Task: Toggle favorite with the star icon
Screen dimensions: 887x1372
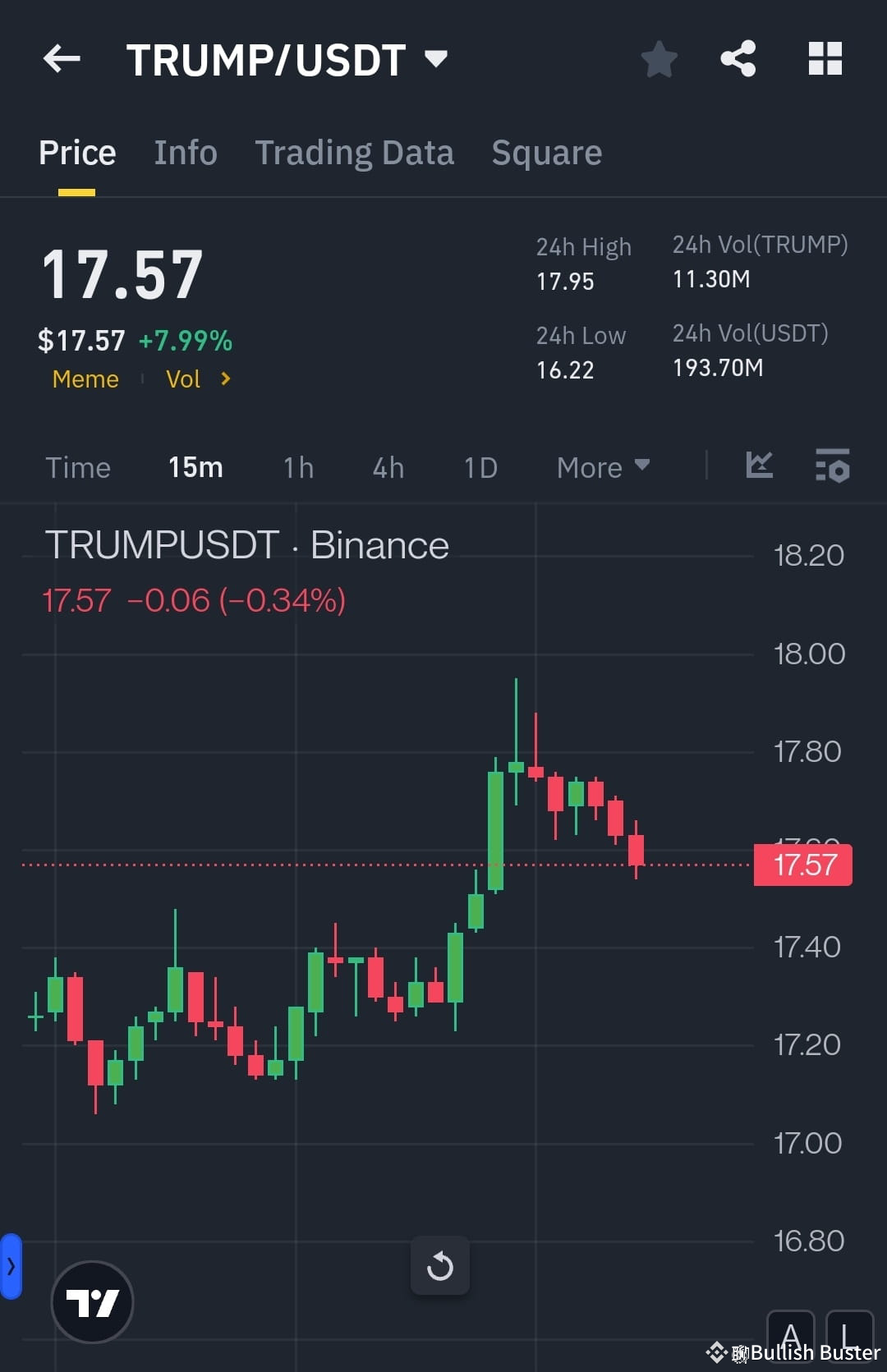Action: click(x=659, y=58)
